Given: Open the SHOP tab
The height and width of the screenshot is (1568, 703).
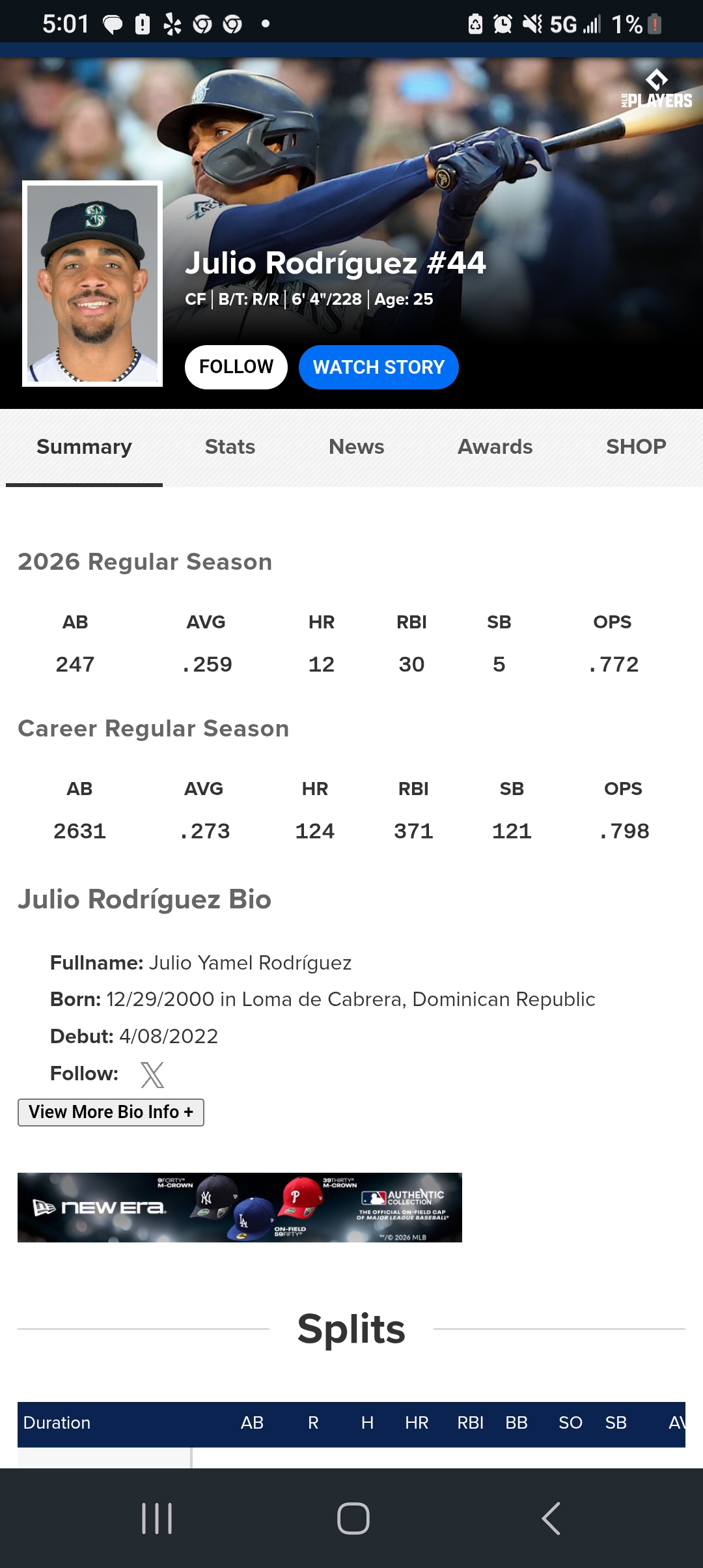Looking at the screenshot, I should point(636,447).
